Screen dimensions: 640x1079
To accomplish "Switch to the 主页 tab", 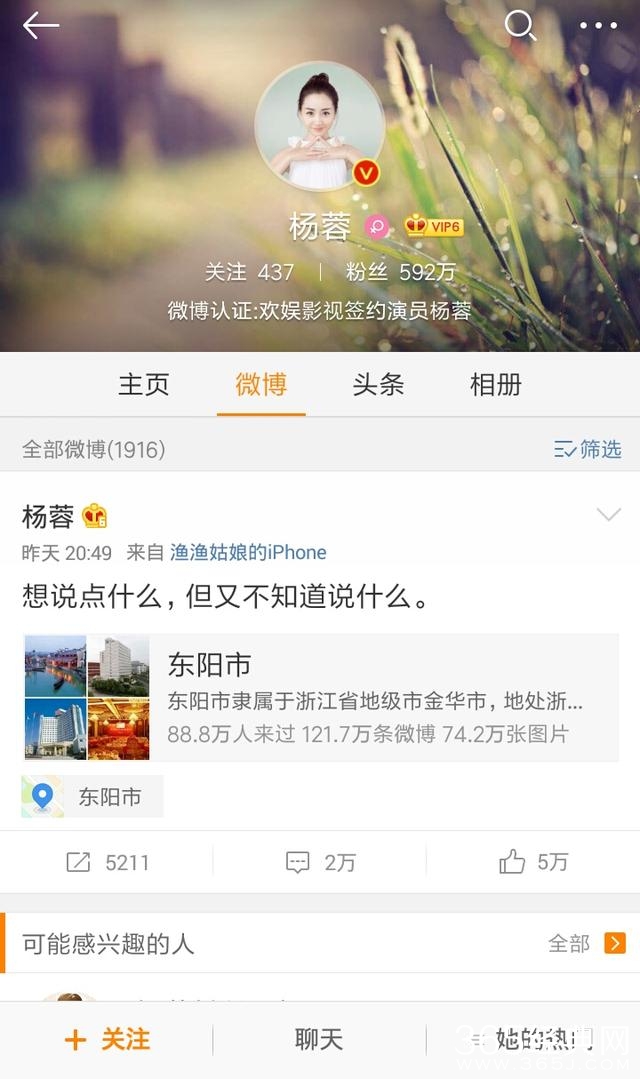I will [x=144, y=385].
